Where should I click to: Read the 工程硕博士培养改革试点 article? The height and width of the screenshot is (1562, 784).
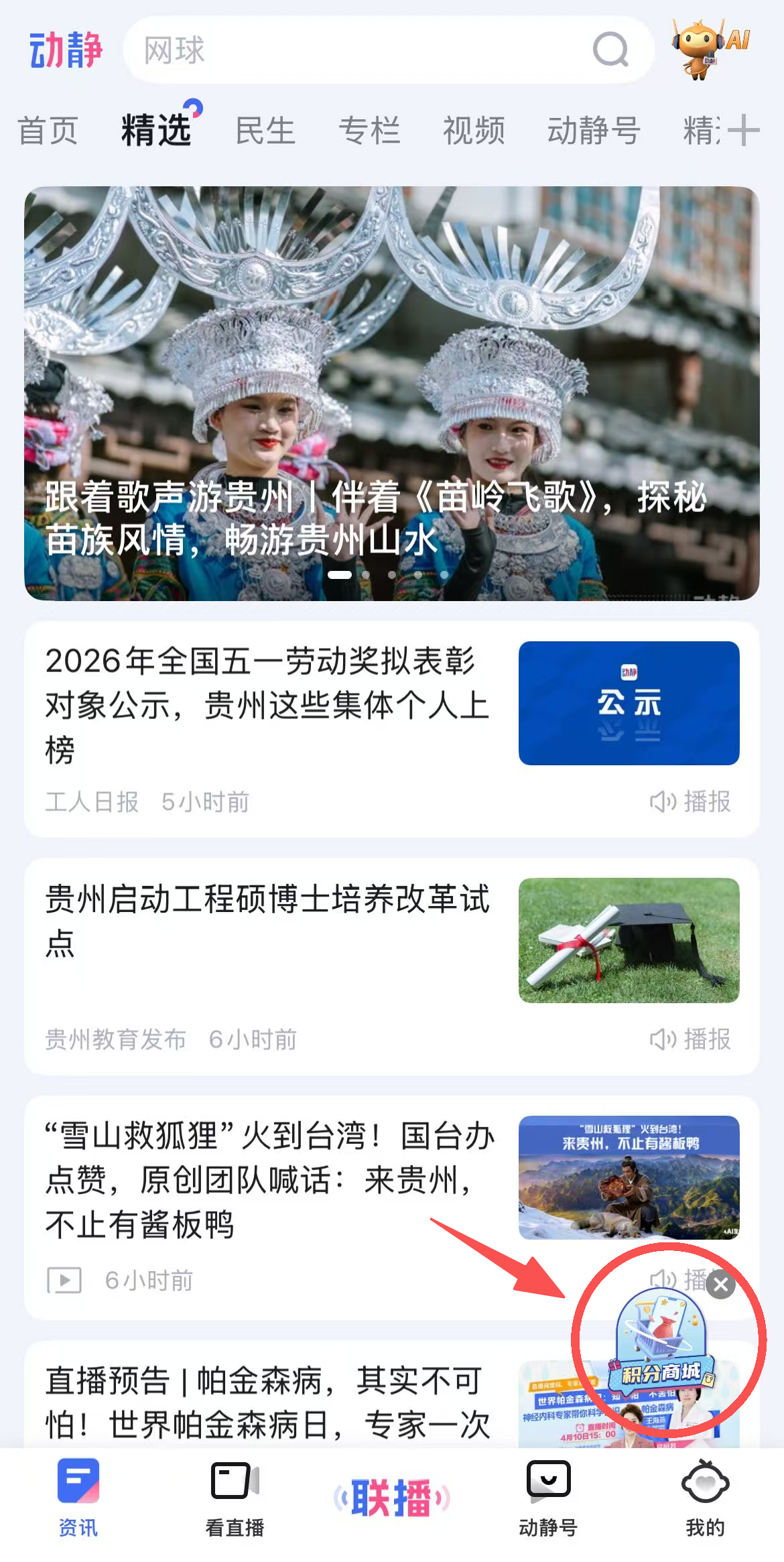tap(268, 920)
